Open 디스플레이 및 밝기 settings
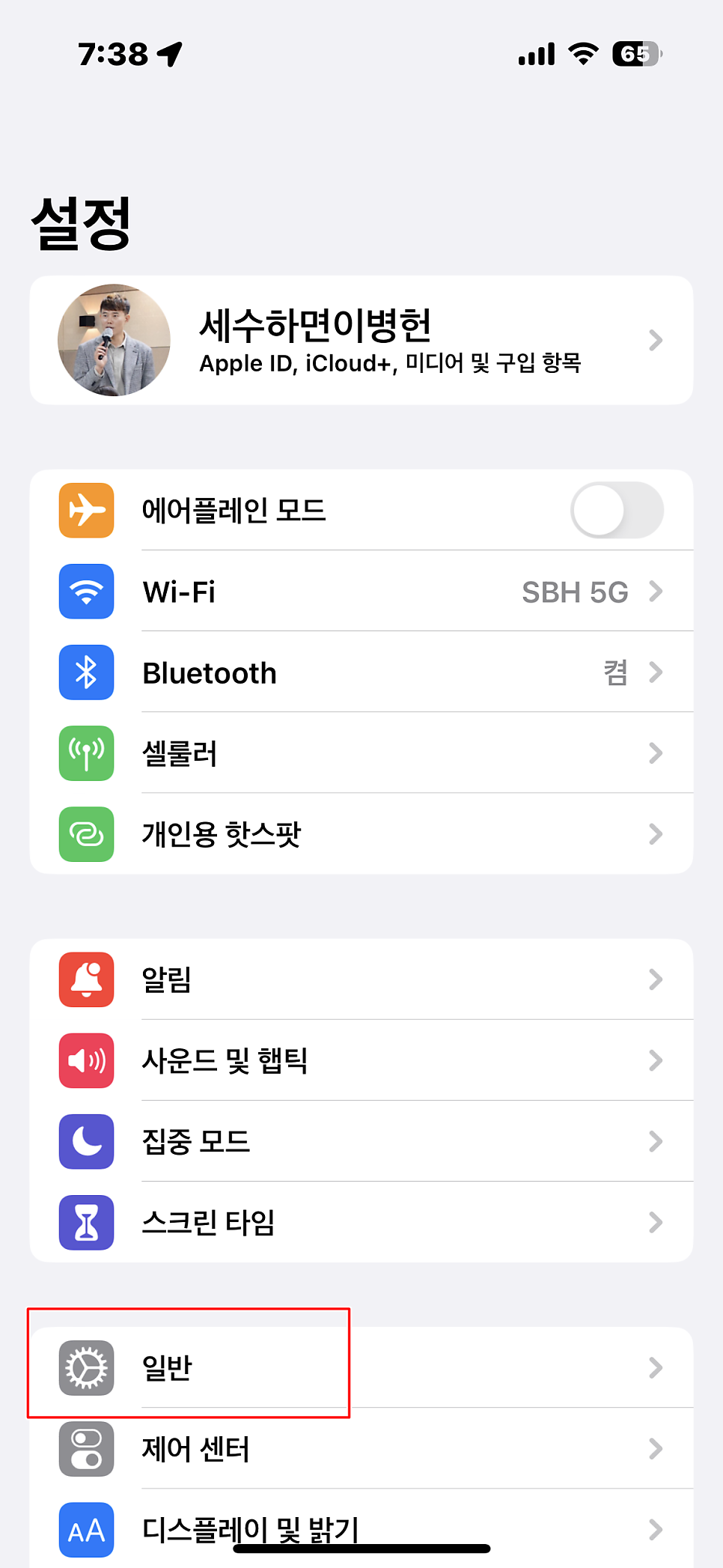Viewport: 723px width, 1568px height. pos(361,1528)
